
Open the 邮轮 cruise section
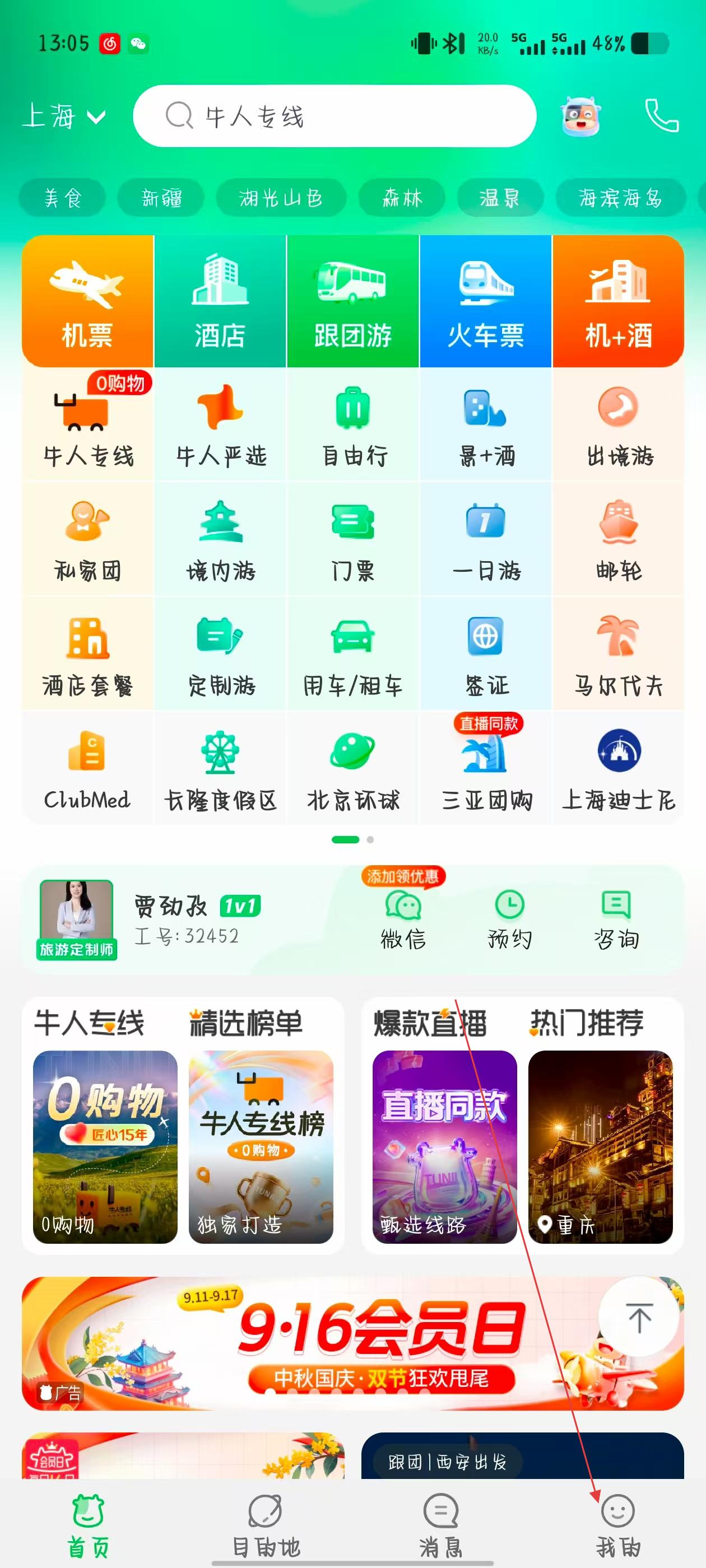pyautogui.click(x=618, y=539)
